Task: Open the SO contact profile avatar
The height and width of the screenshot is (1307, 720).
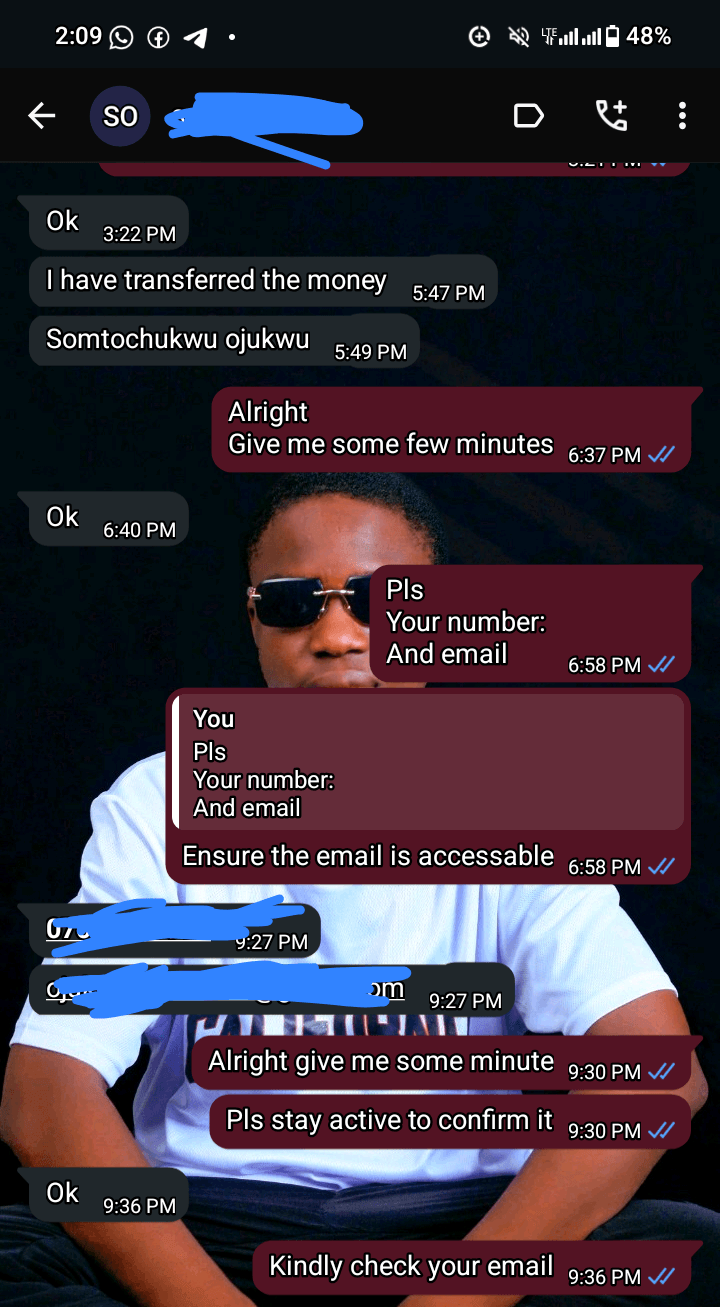Action: click(120, 116)
